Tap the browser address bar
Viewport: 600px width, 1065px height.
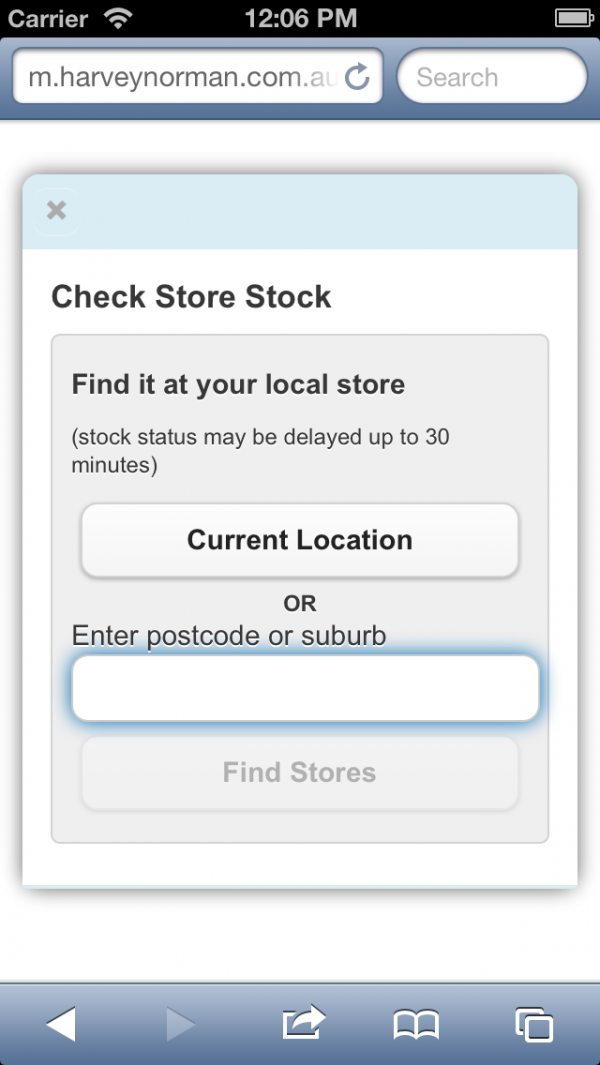(180, 77)
